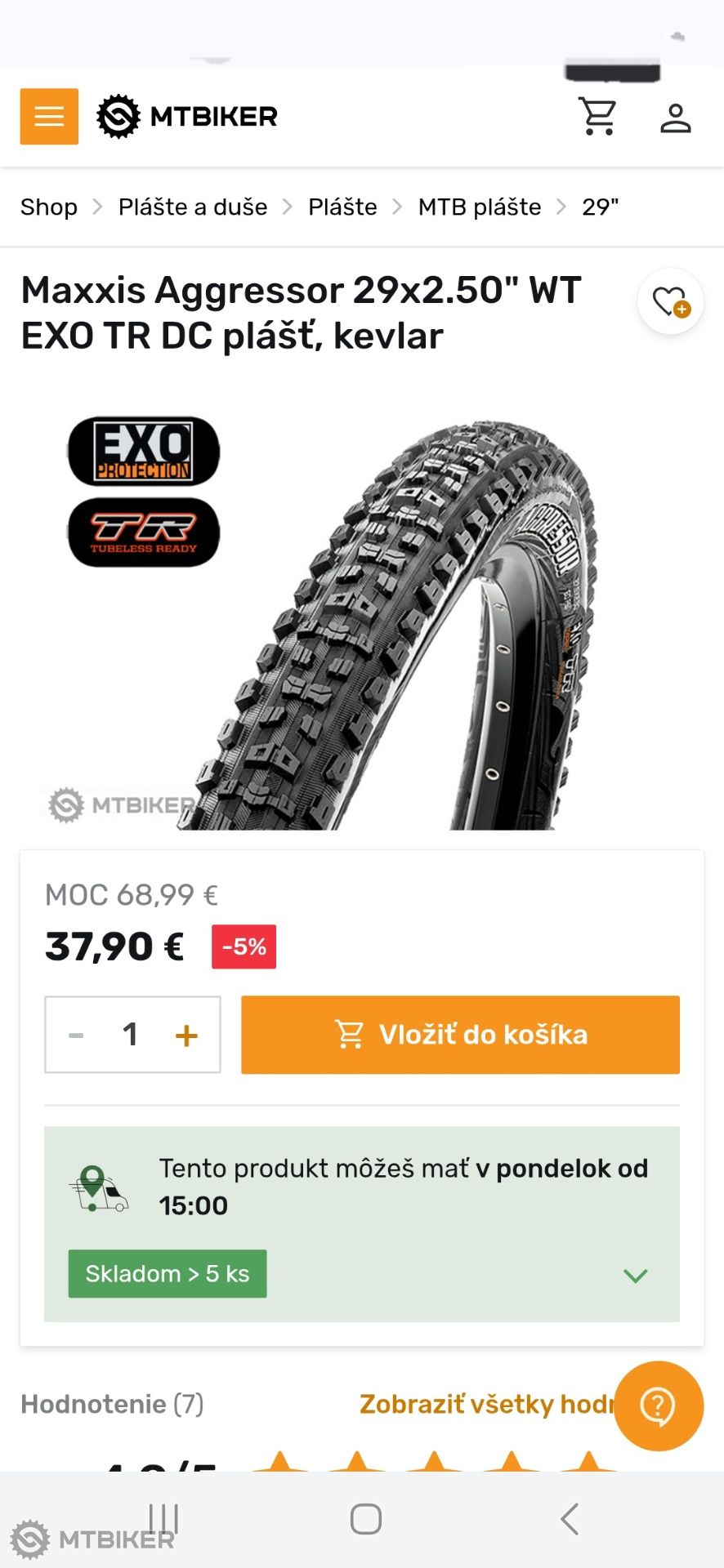This screenshot has height=1568, width=724.
Task: Add the tire to the wishlist
Action: click(x=671, y=302)
